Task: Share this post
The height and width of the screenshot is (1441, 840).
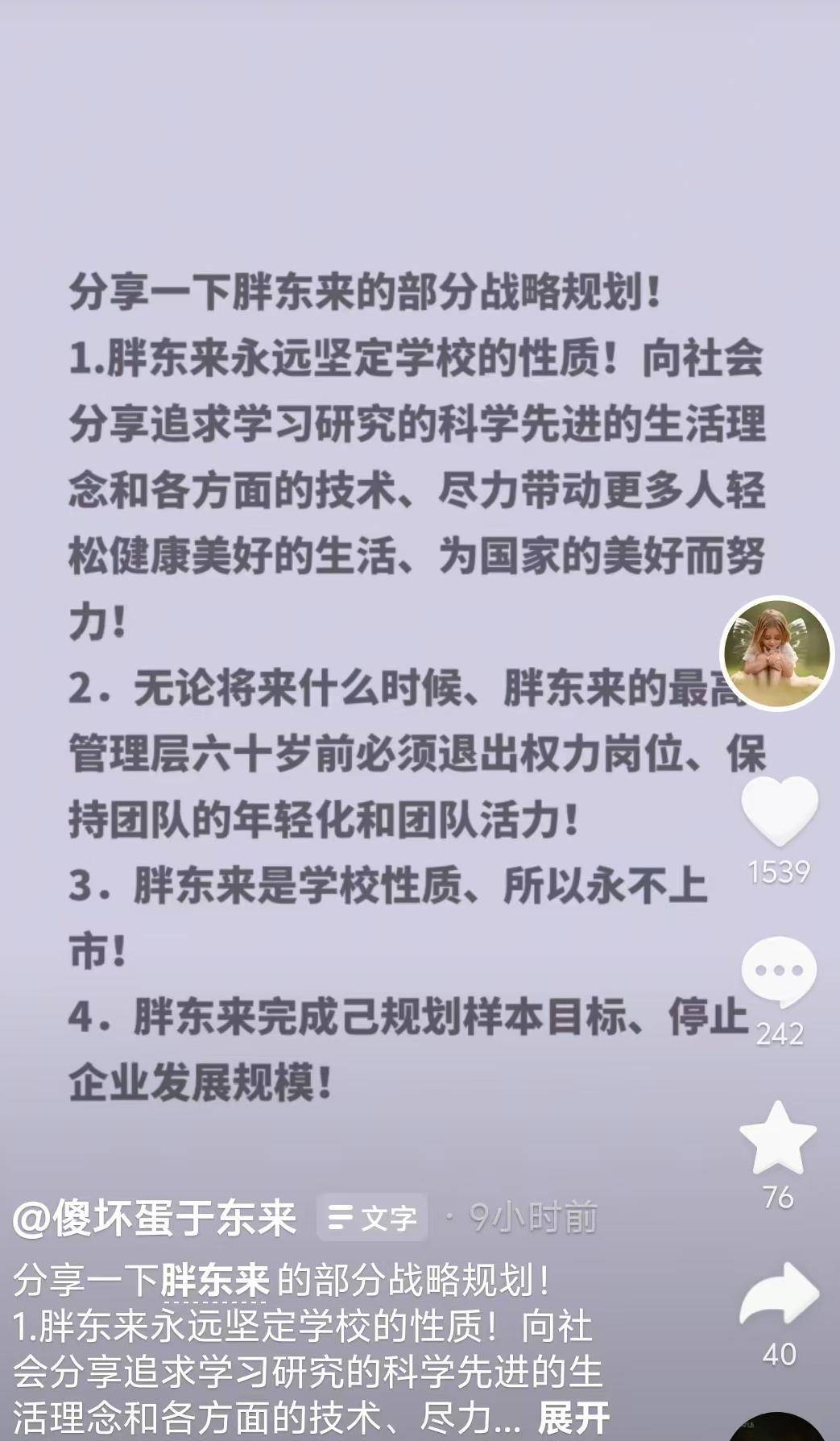Action: pos(779,1294)
